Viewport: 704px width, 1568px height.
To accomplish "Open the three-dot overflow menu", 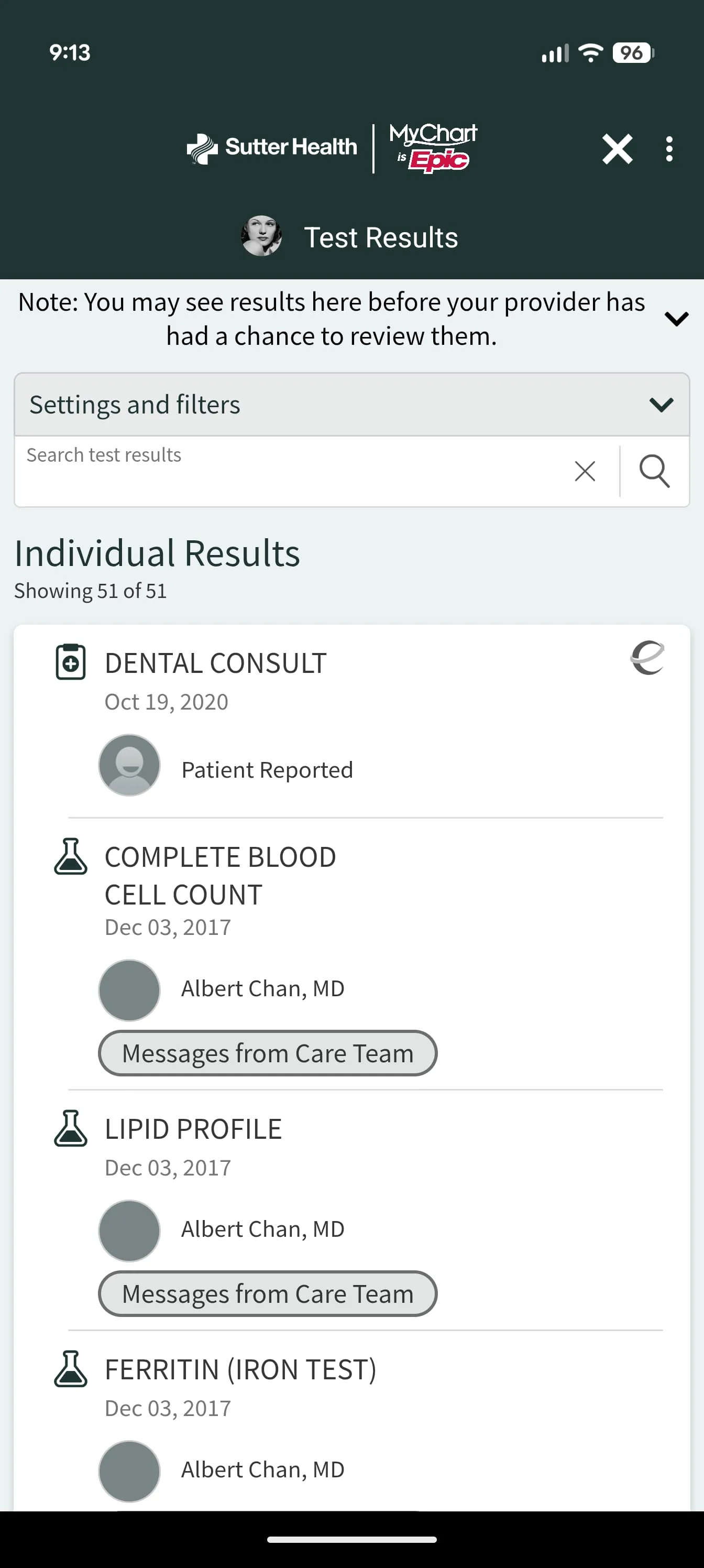I will coord(669,149).
